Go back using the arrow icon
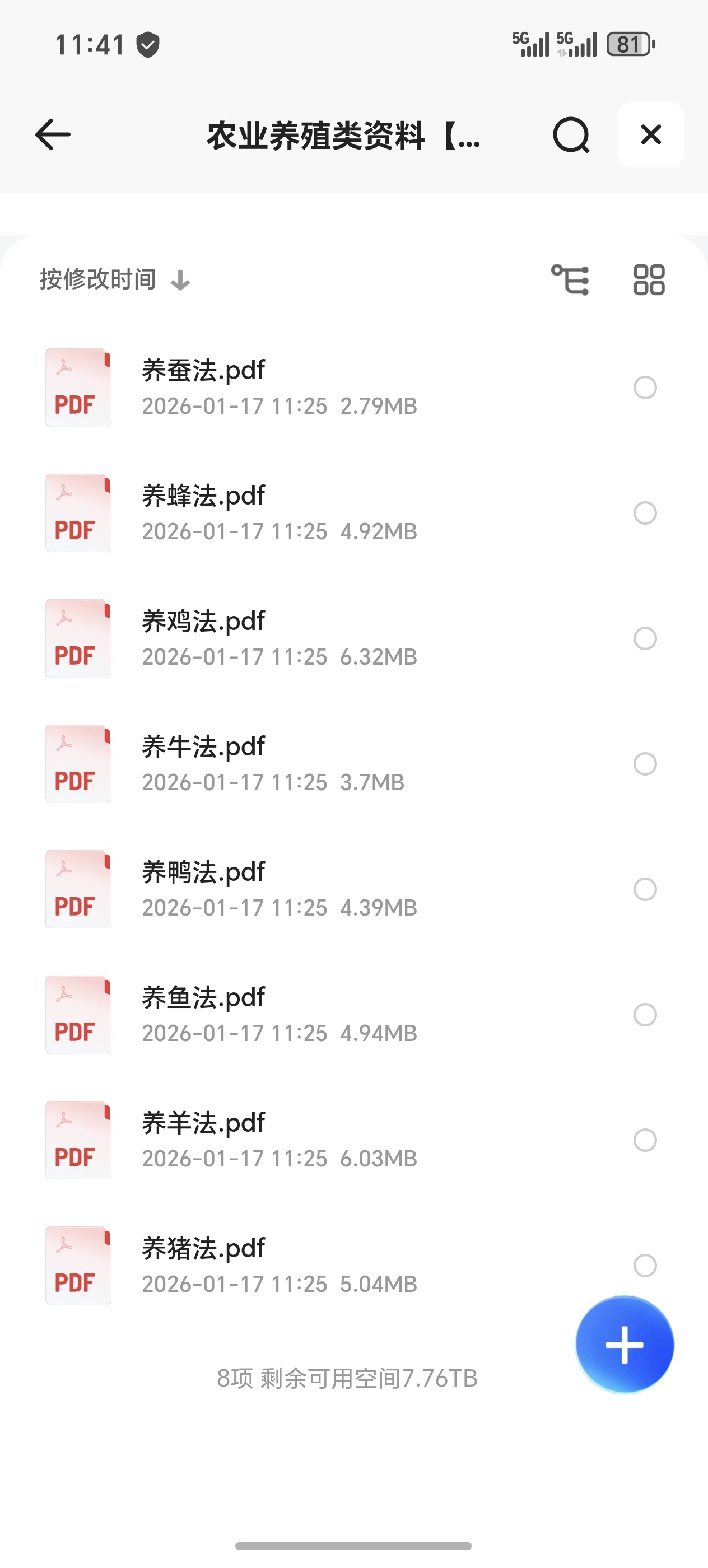Viewport: 708px width, 1568px height. [53, 134]
